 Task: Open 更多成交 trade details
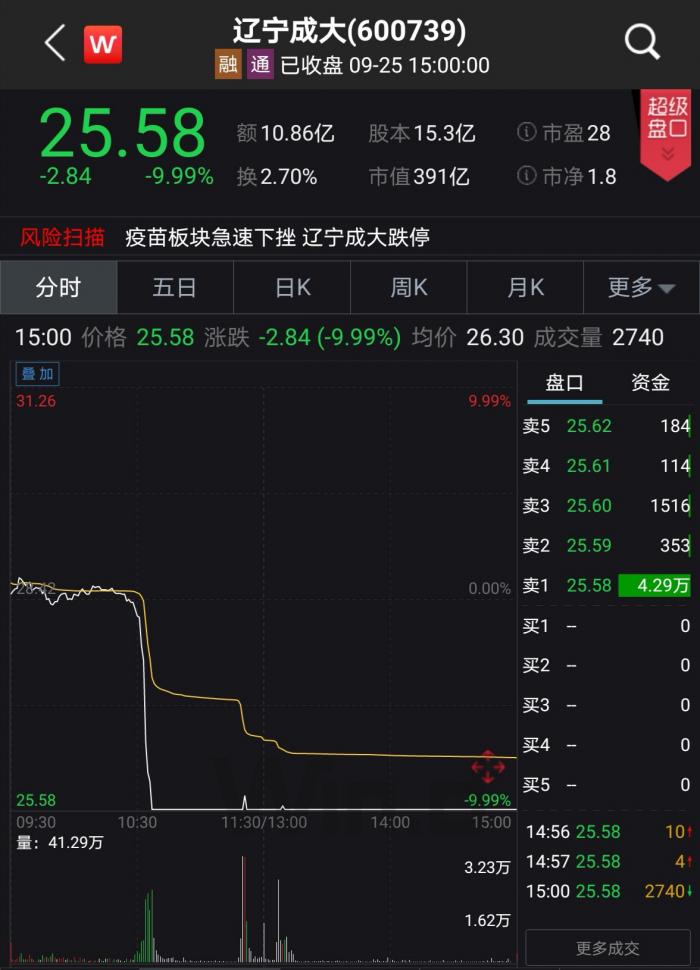click(x=607, y=948)
